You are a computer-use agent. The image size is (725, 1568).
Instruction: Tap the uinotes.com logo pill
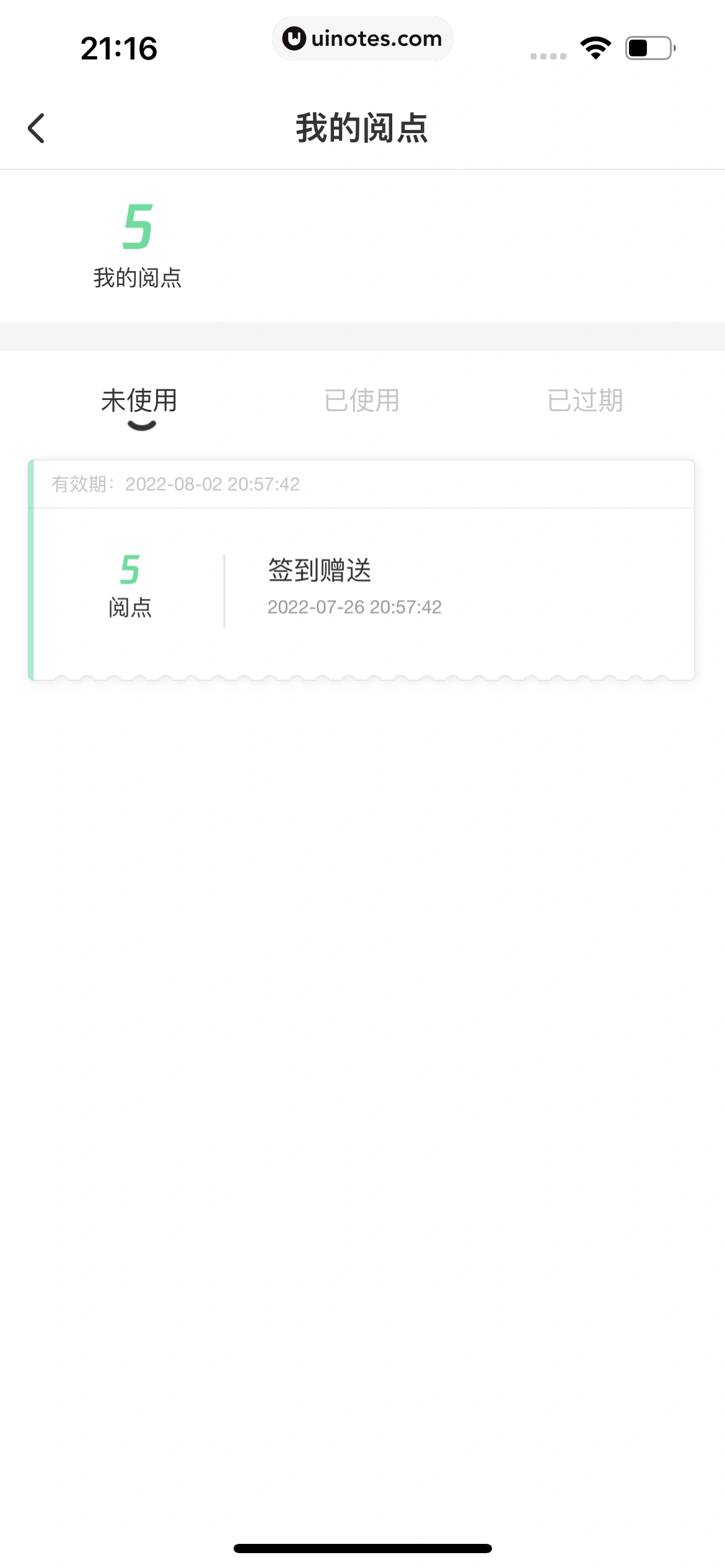[x=362, y=38]
